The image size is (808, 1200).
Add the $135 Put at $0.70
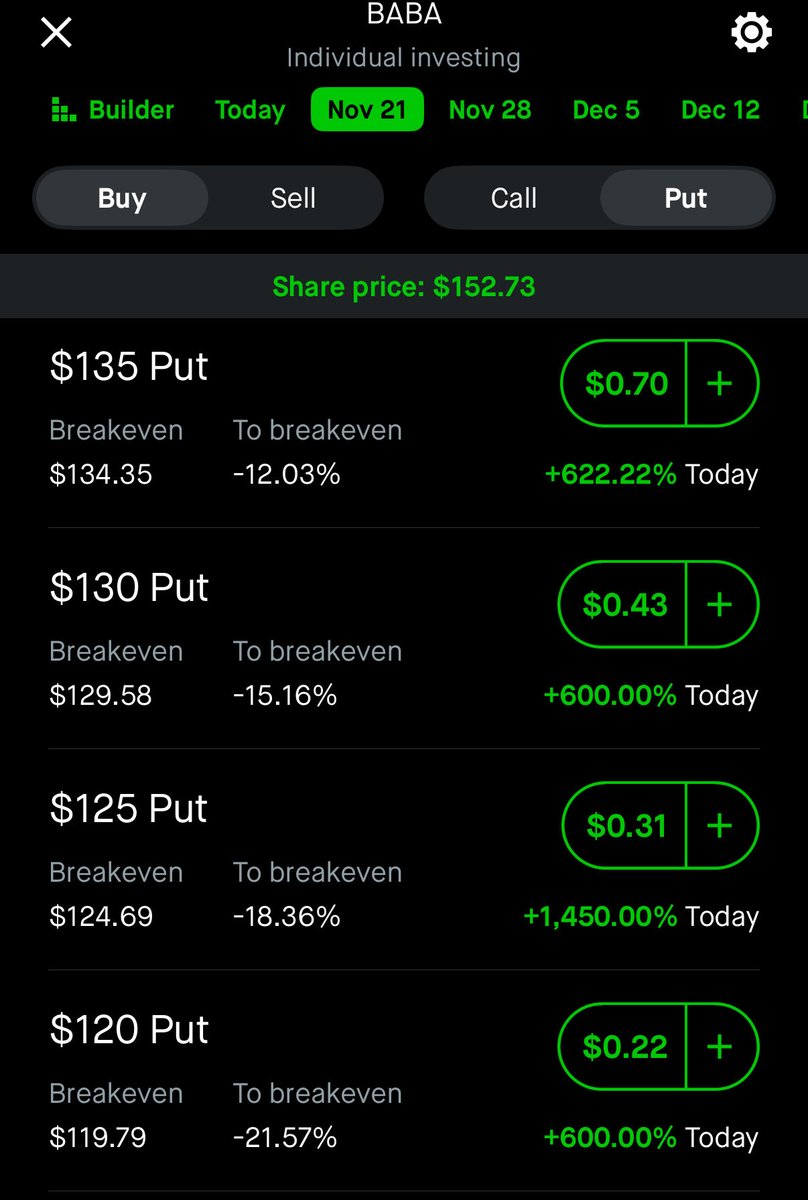pyautogui.click(x=719, y=384)
